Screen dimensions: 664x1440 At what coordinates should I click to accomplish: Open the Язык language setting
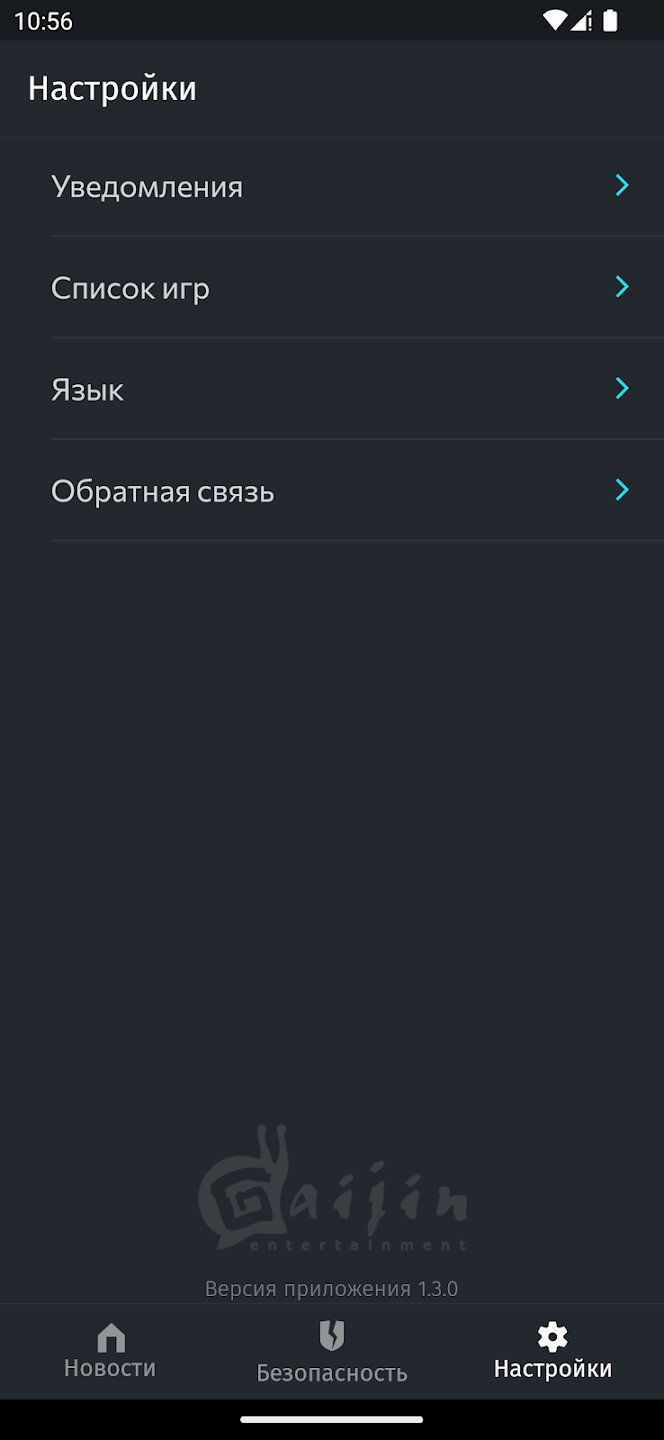pyautogui.click(x=332, y=389)
